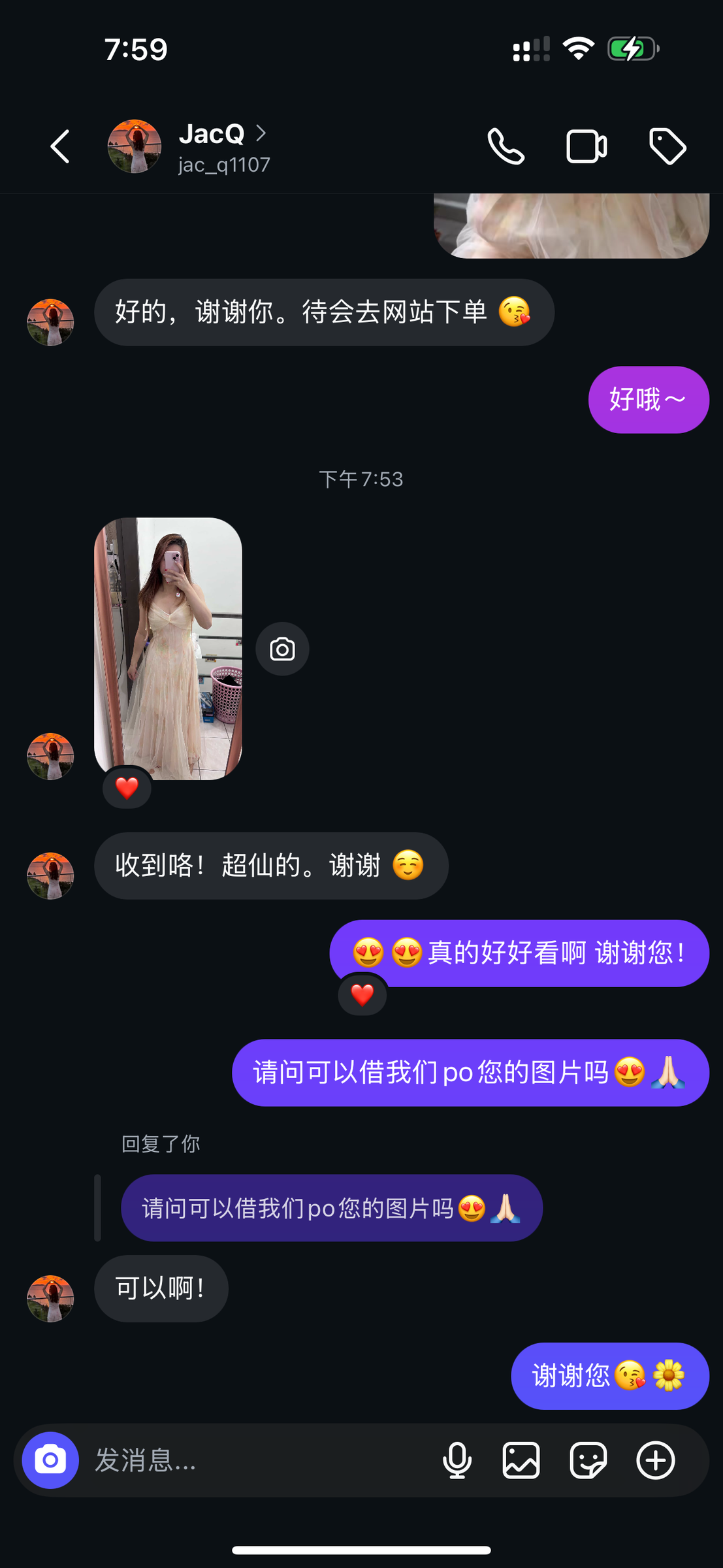Go back to the message list

point(60,146)
